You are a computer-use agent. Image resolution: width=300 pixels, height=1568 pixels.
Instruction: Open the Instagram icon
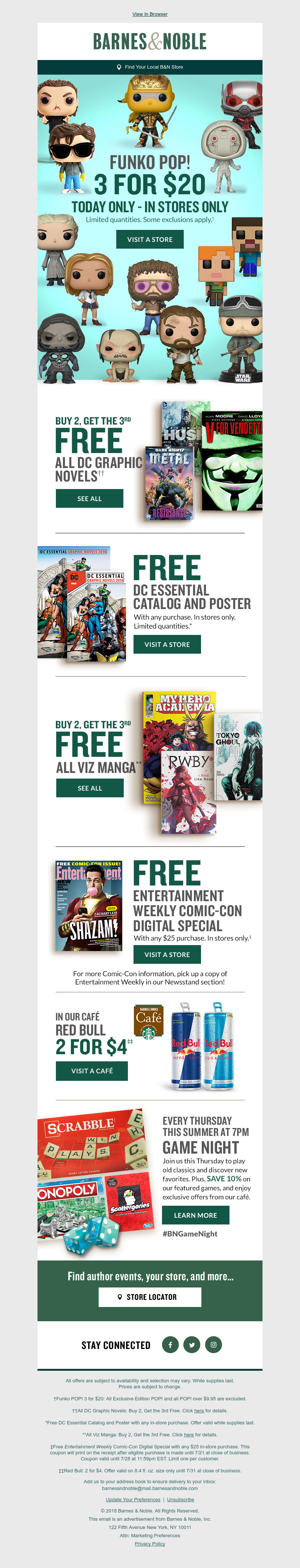pyautogui.click(x=214, y=1345)
